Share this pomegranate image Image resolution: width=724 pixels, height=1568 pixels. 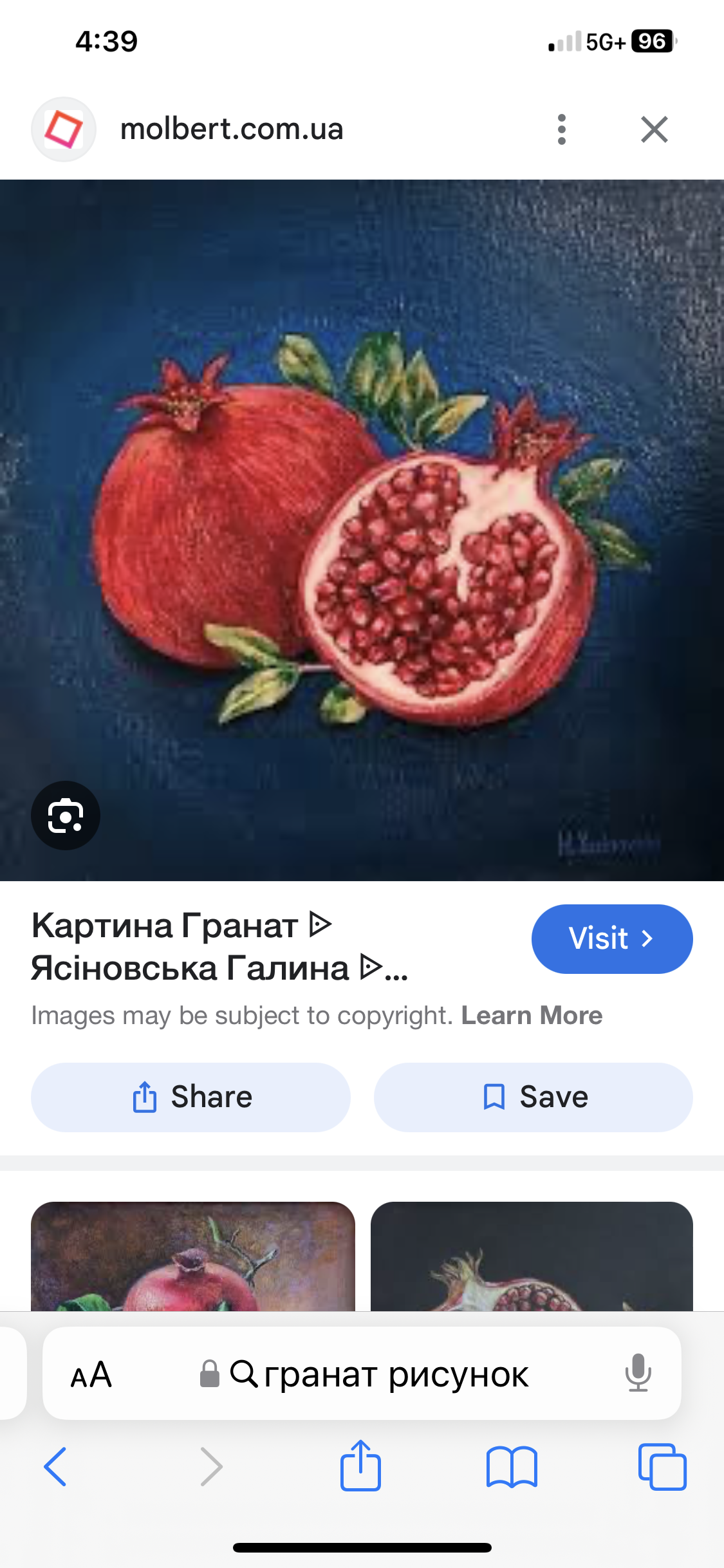click(190, 1097)
